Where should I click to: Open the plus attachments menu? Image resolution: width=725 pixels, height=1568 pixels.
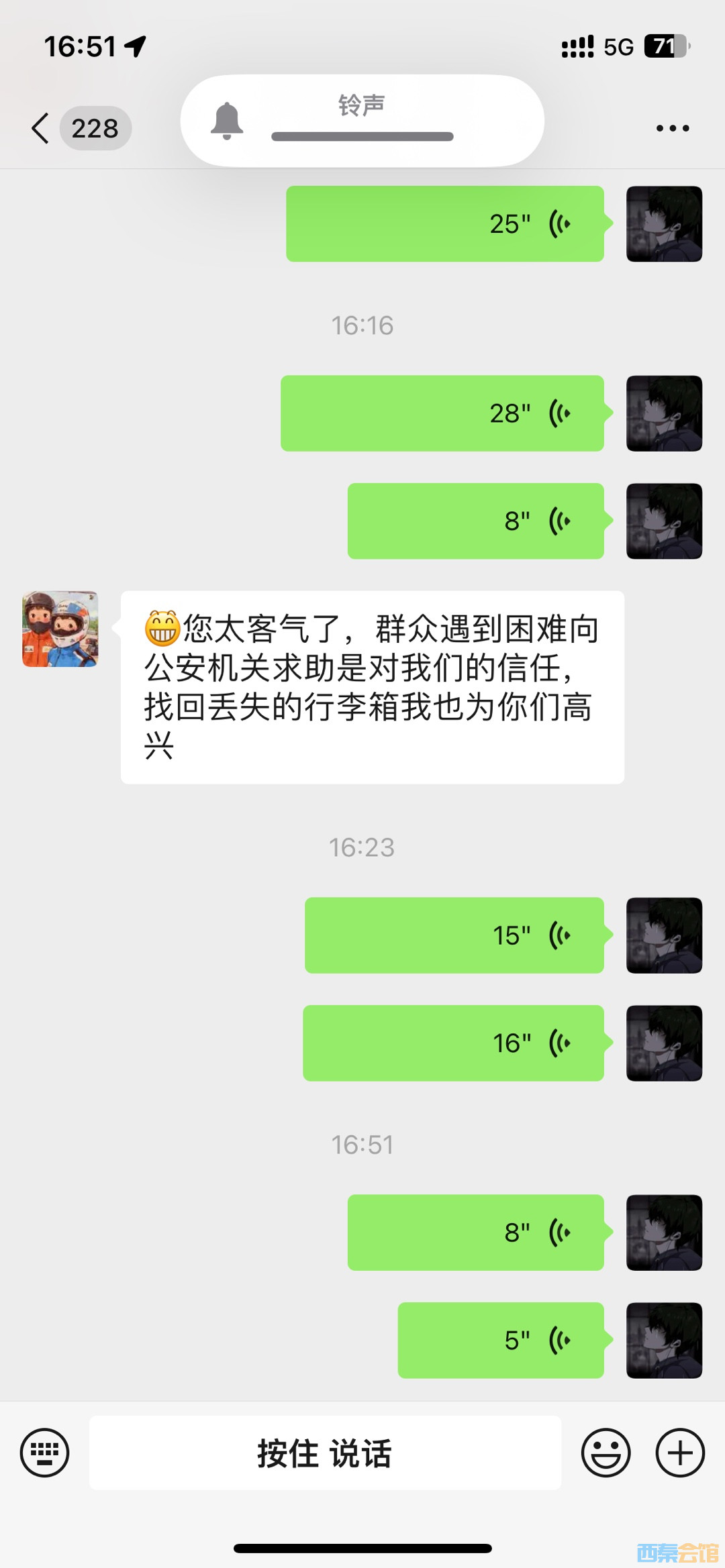tap(679, 1453)
